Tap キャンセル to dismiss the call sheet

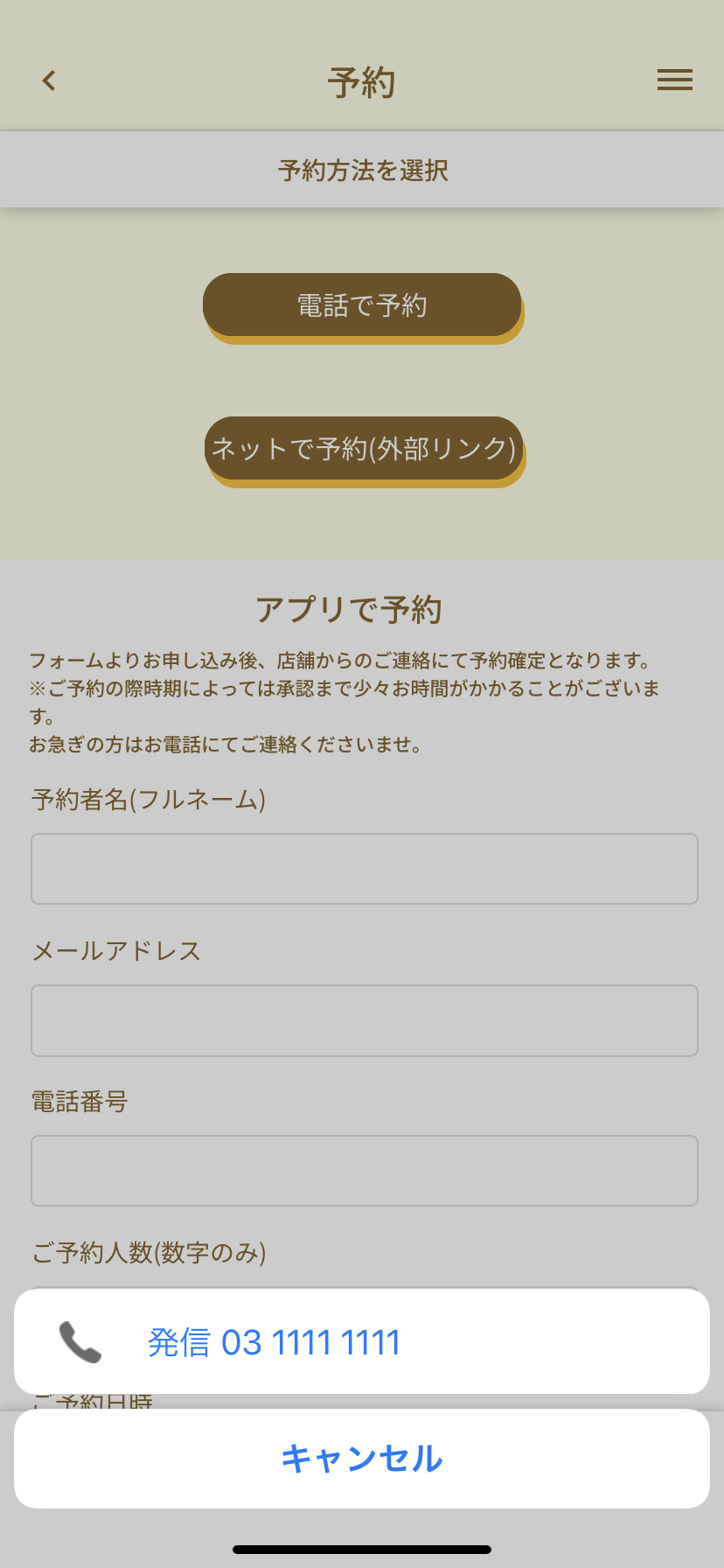point(361,1459)
